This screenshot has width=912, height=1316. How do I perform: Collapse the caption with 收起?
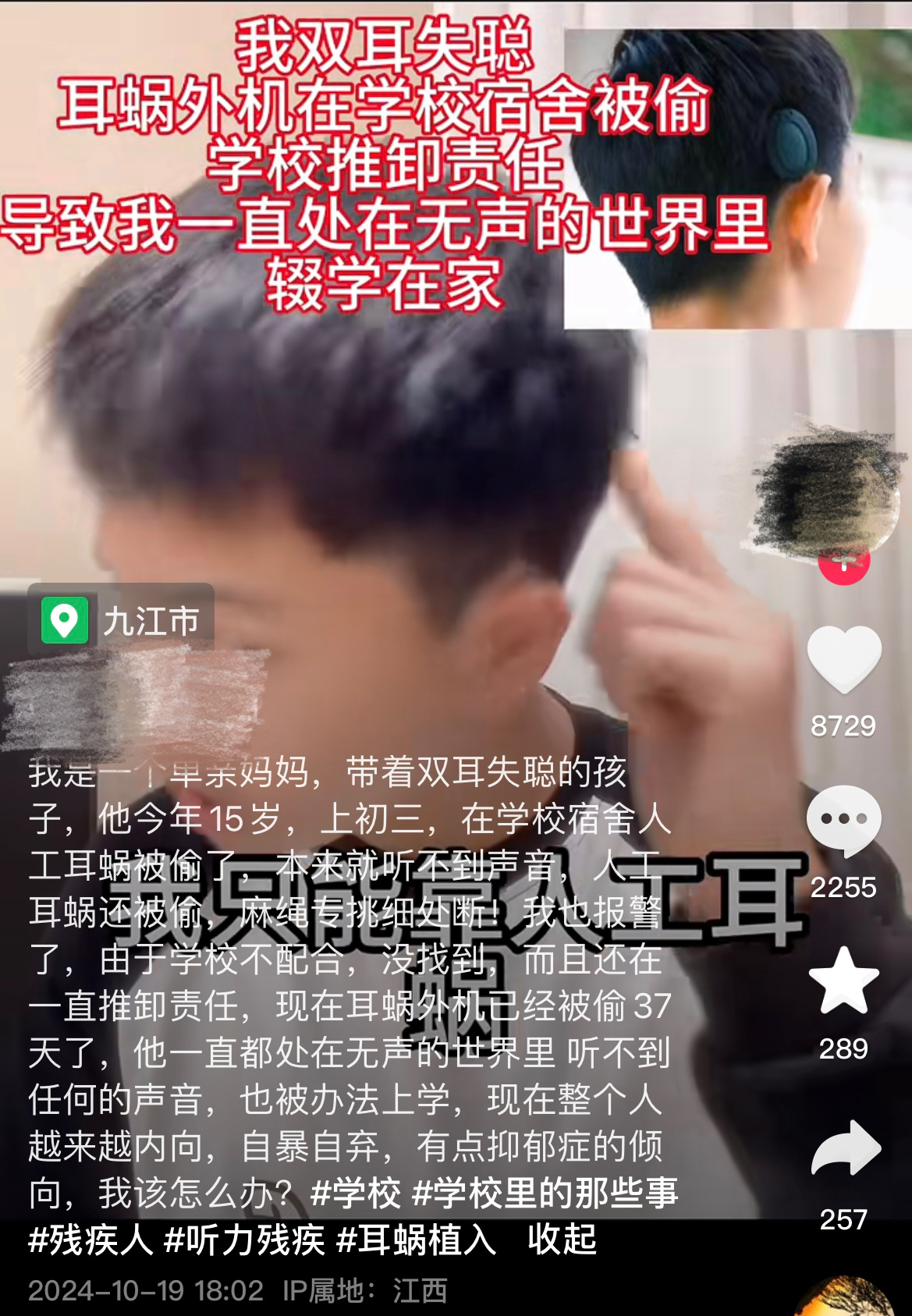point(562,1240)
